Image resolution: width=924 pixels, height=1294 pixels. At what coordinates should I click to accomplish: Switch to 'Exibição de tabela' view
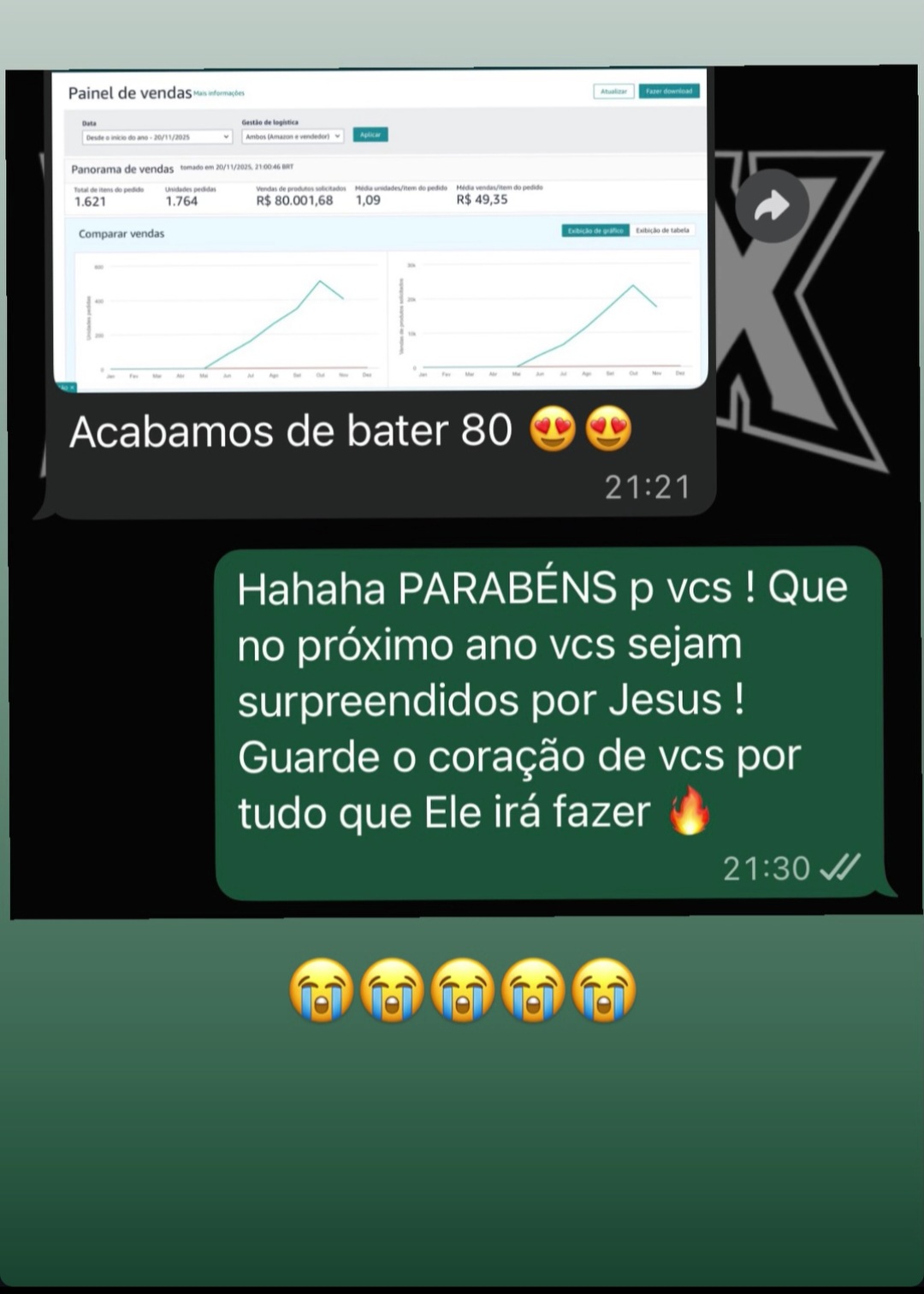tap(663, 230)
